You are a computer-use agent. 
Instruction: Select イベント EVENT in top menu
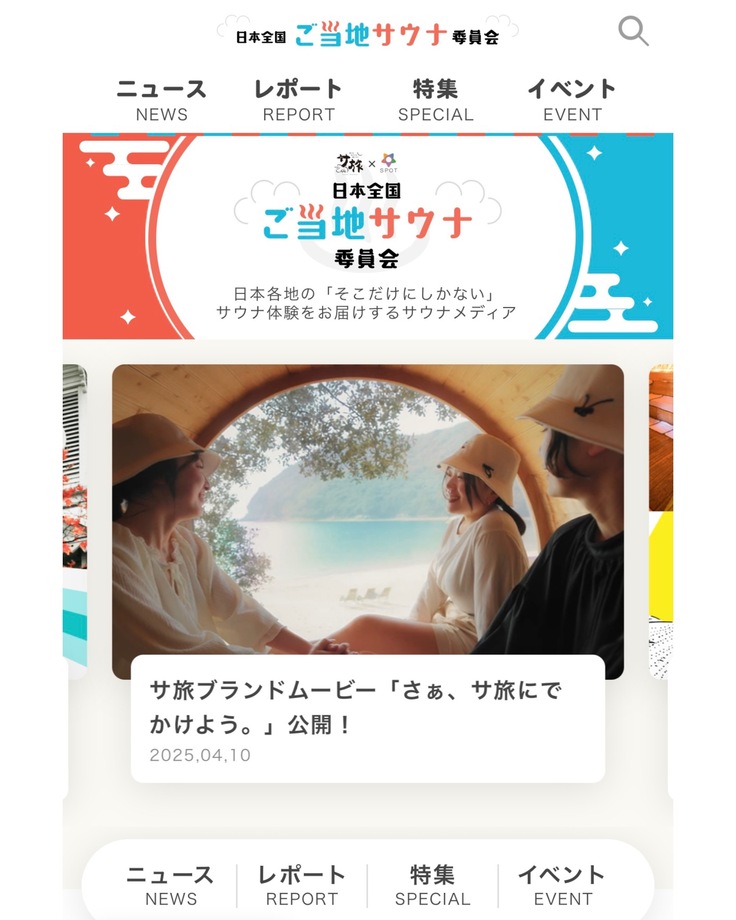click(x=572, y=100)
